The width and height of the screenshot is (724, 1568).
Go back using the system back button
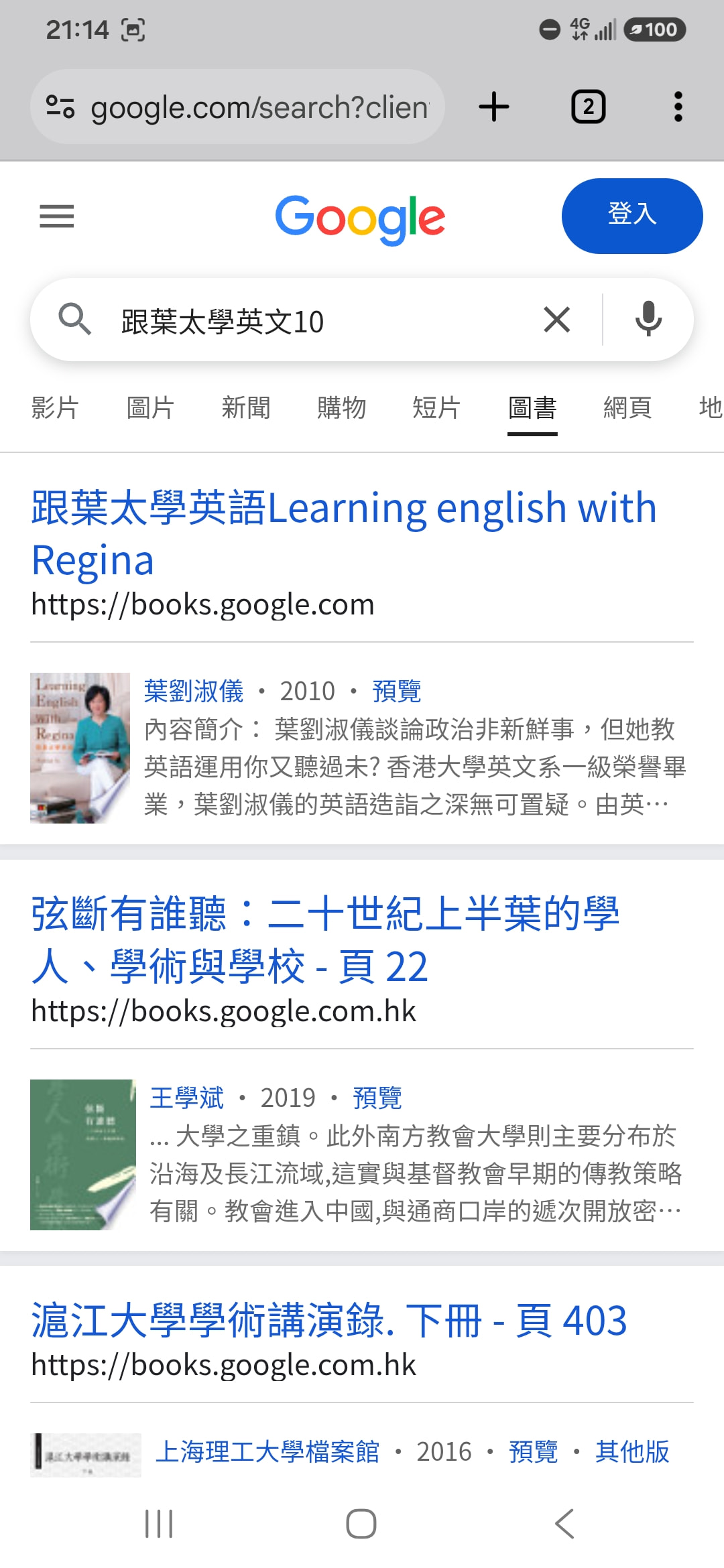564,1524
